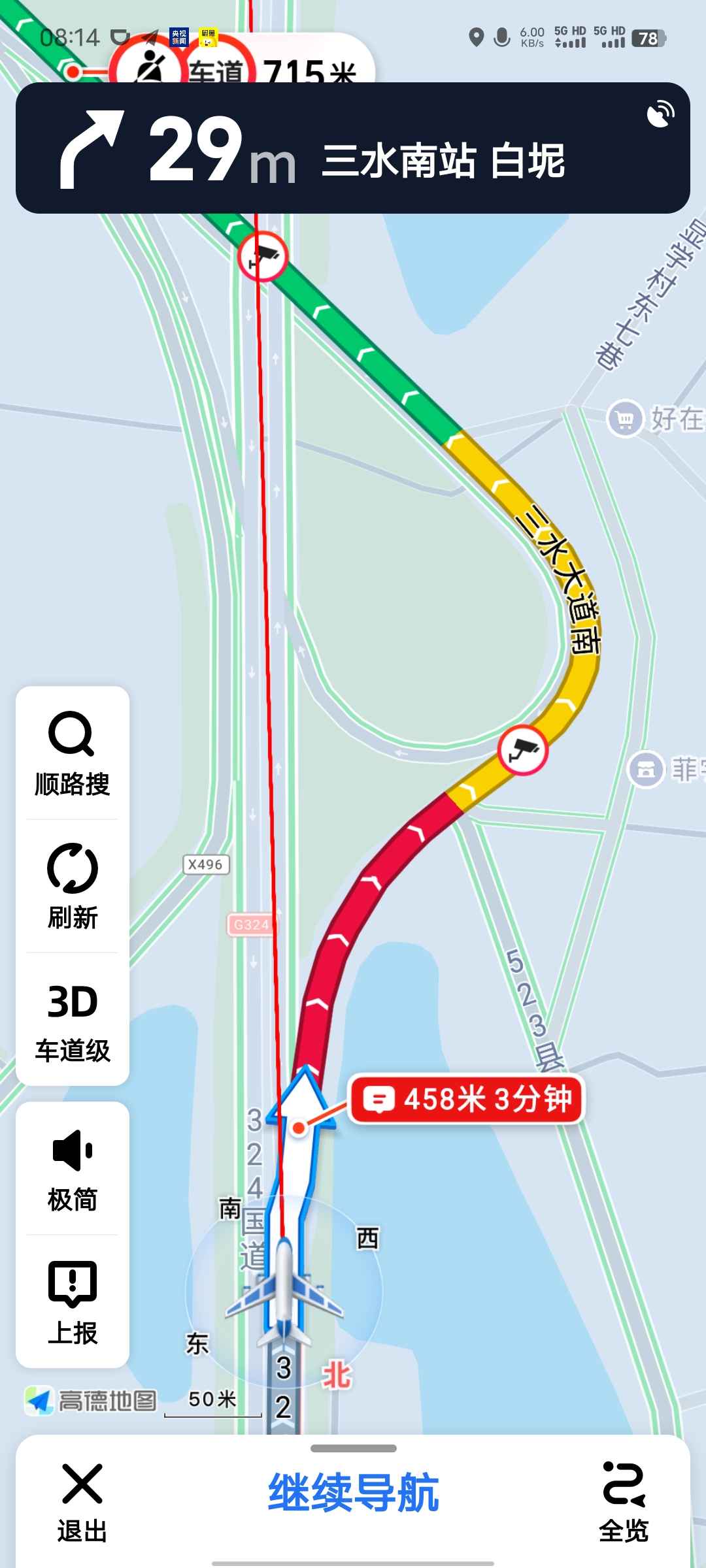Exit navigation with 退出
The image size is (706, 1568).
[x=82, y=1501]
